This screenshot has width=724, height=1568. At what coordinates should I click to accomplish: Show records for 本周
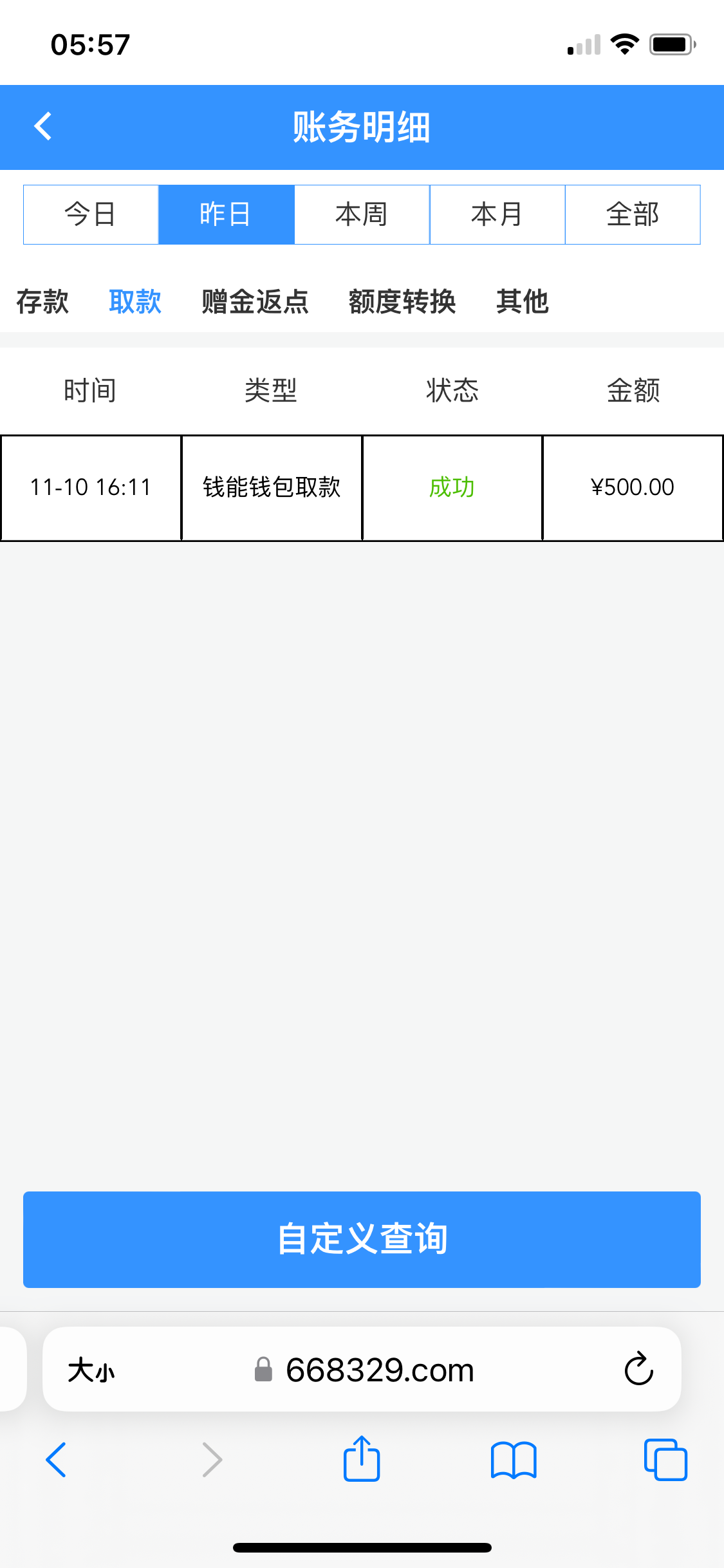tap(362, 214)
